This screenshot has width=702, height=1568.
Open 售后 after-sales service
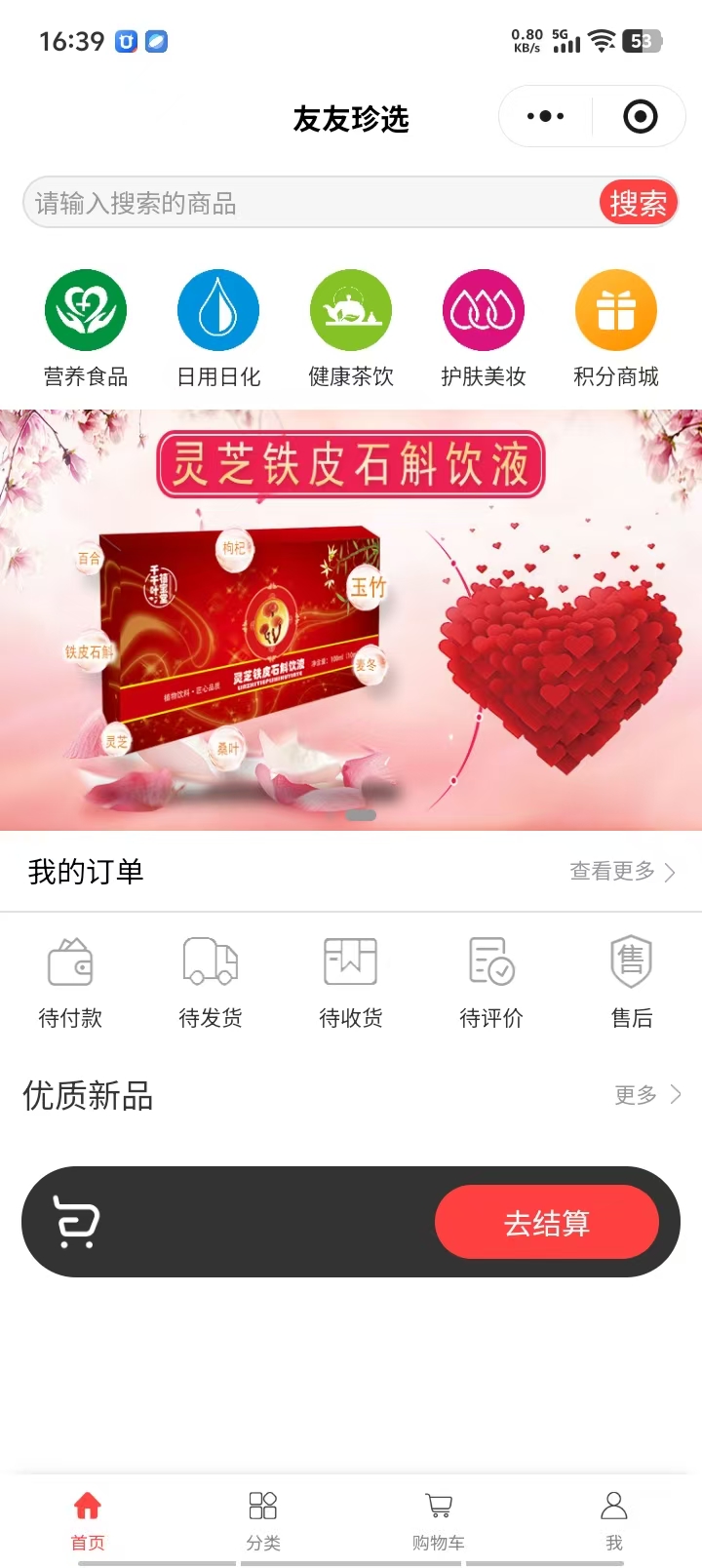632,981
